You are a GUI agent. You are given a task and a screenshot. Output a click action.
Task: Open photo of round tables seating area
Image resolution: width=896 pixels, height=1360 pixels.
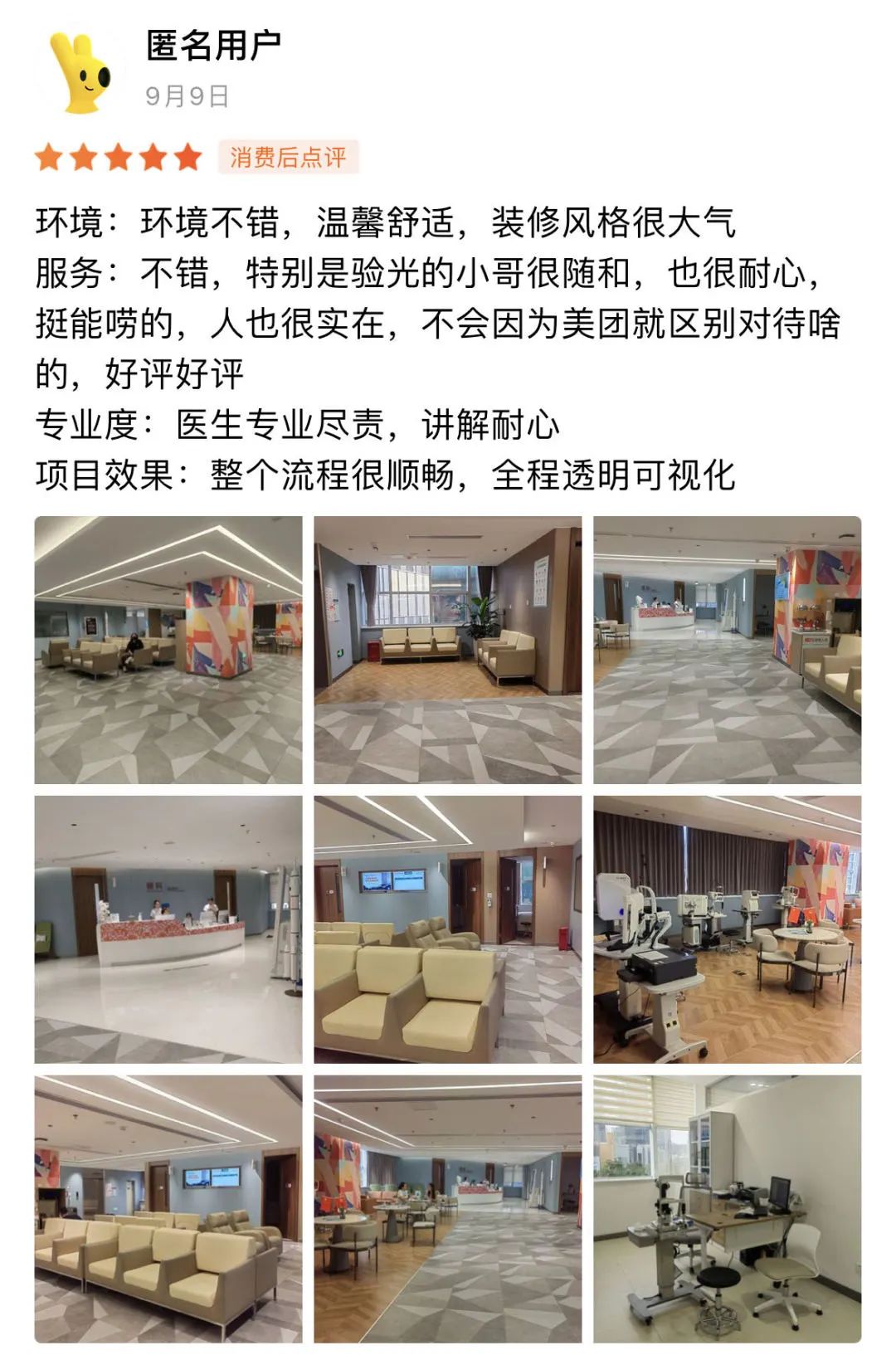(447, 1208)
